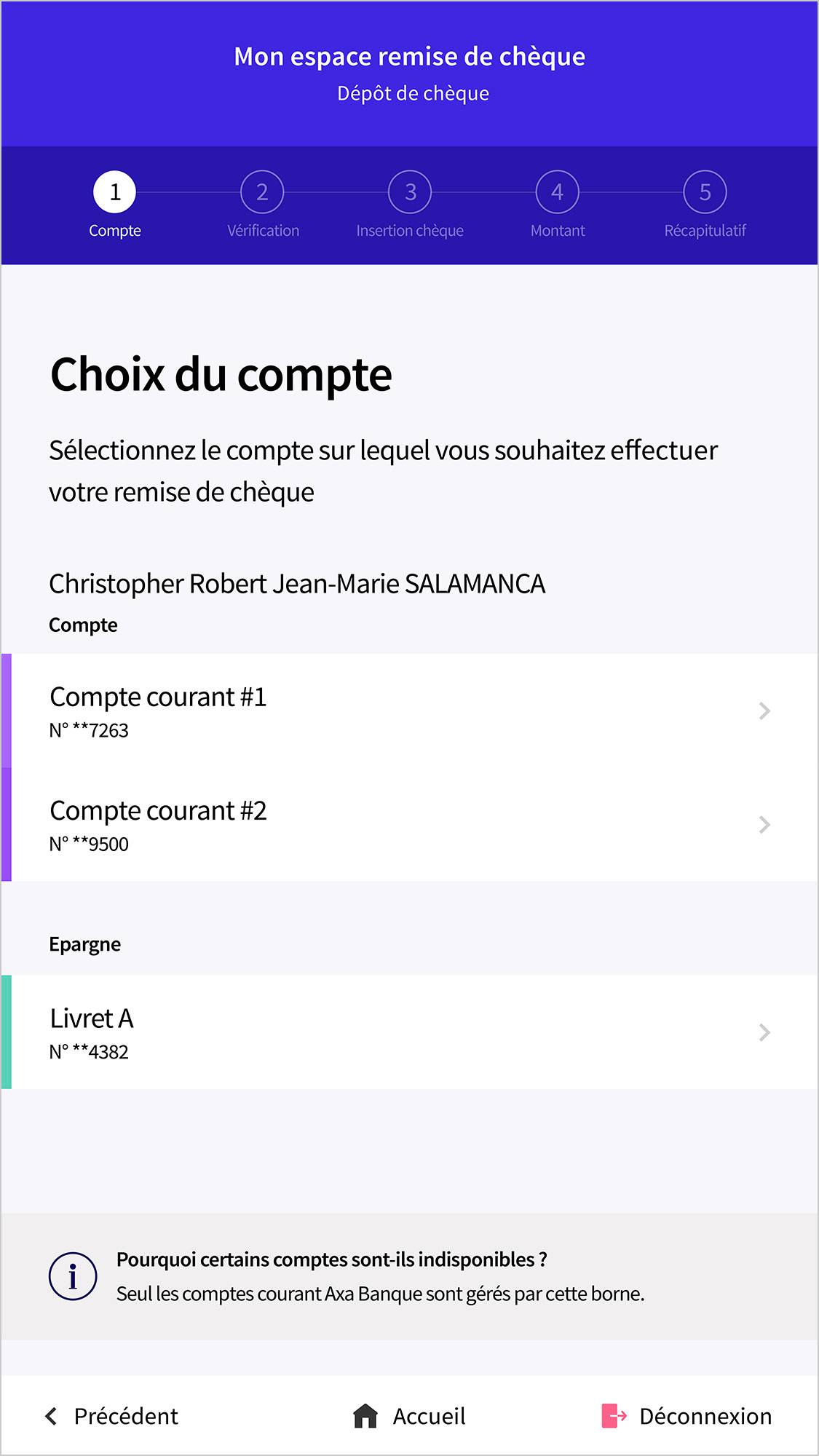Go back with Précédent

[111, 1416]
